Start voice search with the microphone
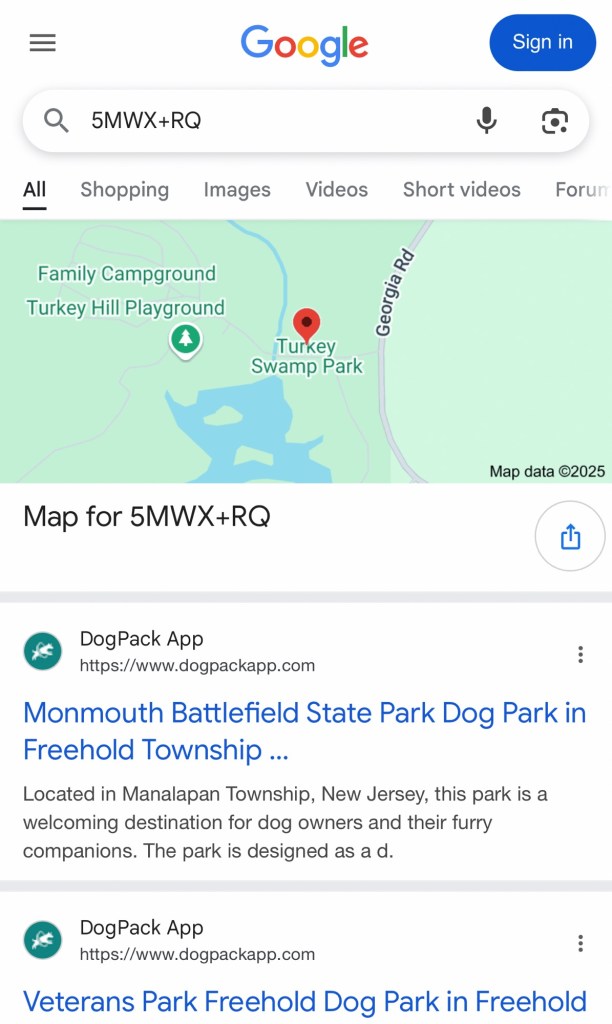This screenshot has width=612, height=1024. pos(486,121)
